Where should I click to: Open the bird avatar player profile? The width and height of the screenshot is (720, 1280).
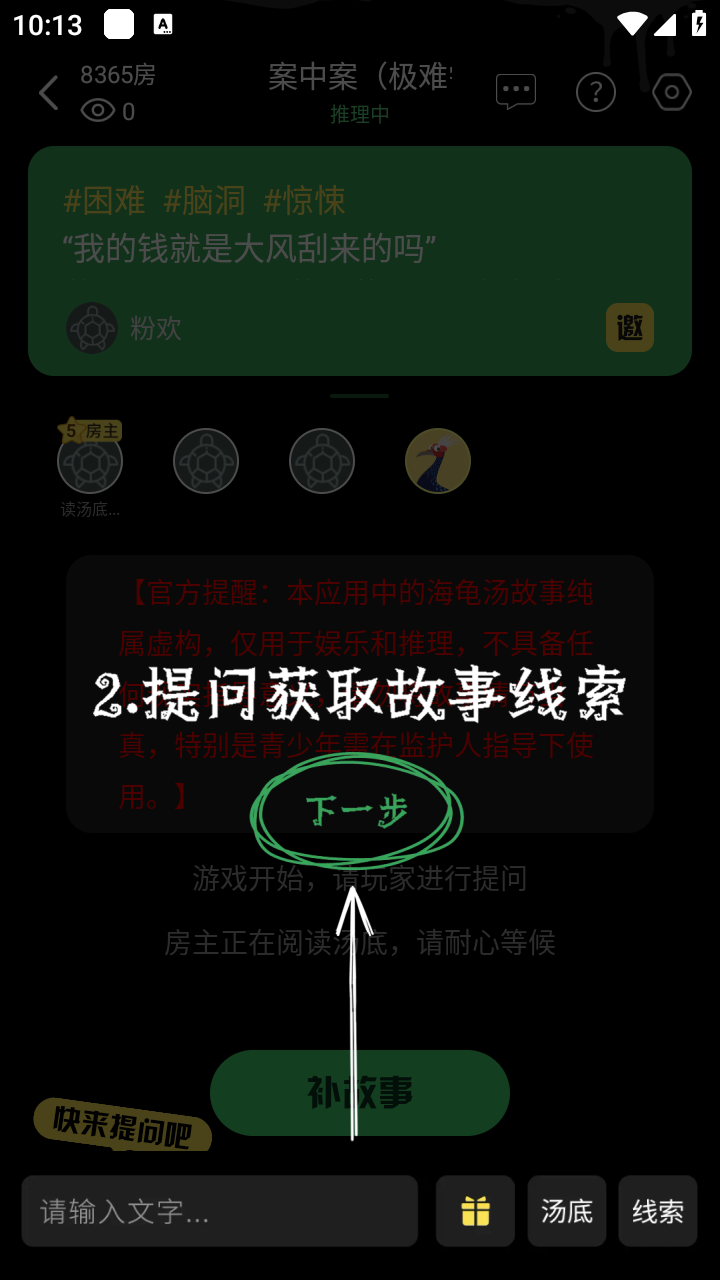(438, 461)
